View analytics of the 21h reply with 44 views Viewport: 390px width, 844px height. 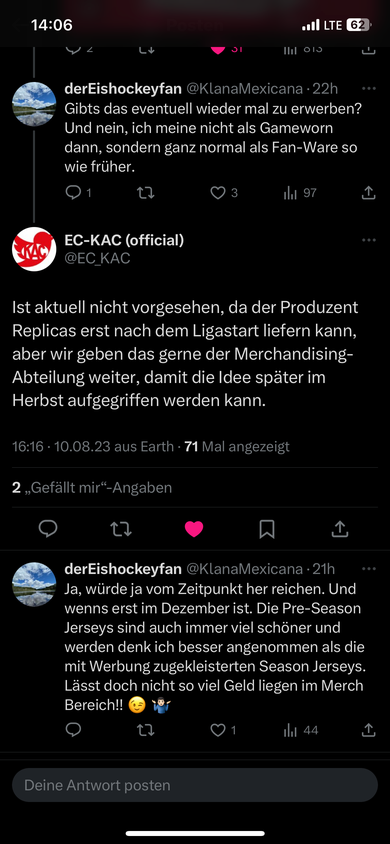(x=301, y=730)
